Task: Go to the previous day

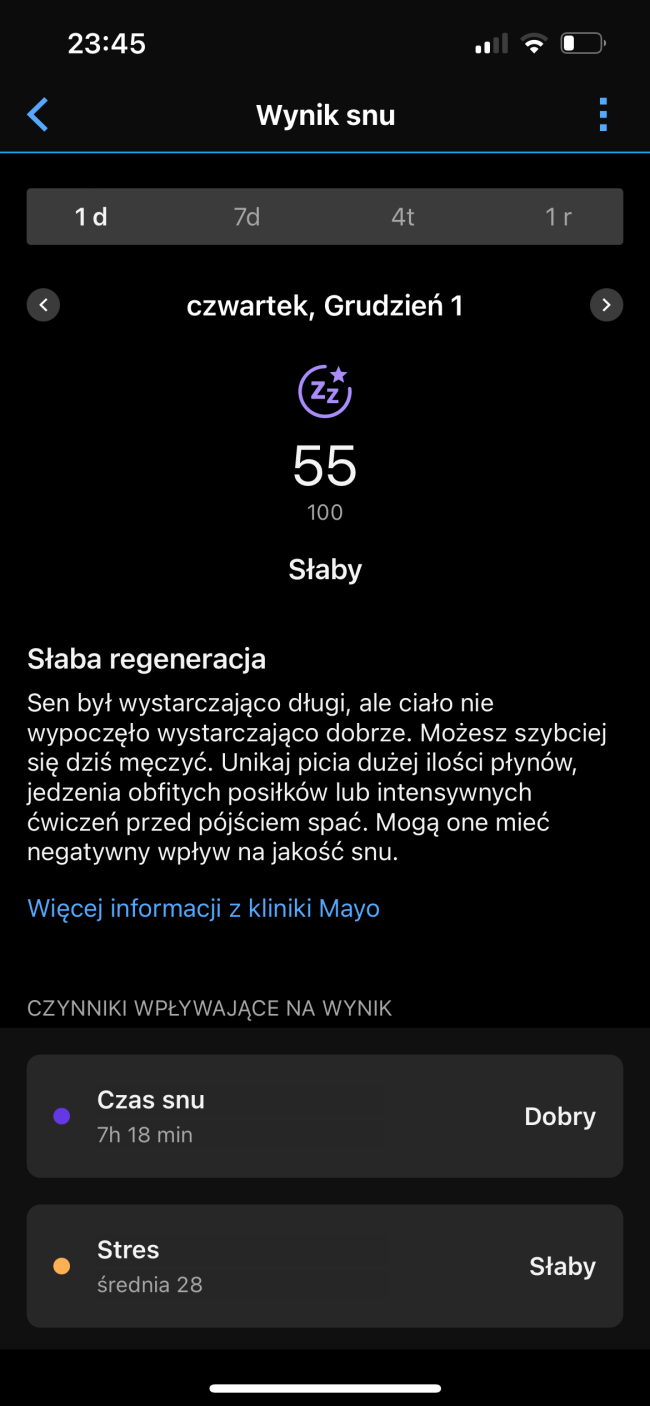Action: coord(44,305)
